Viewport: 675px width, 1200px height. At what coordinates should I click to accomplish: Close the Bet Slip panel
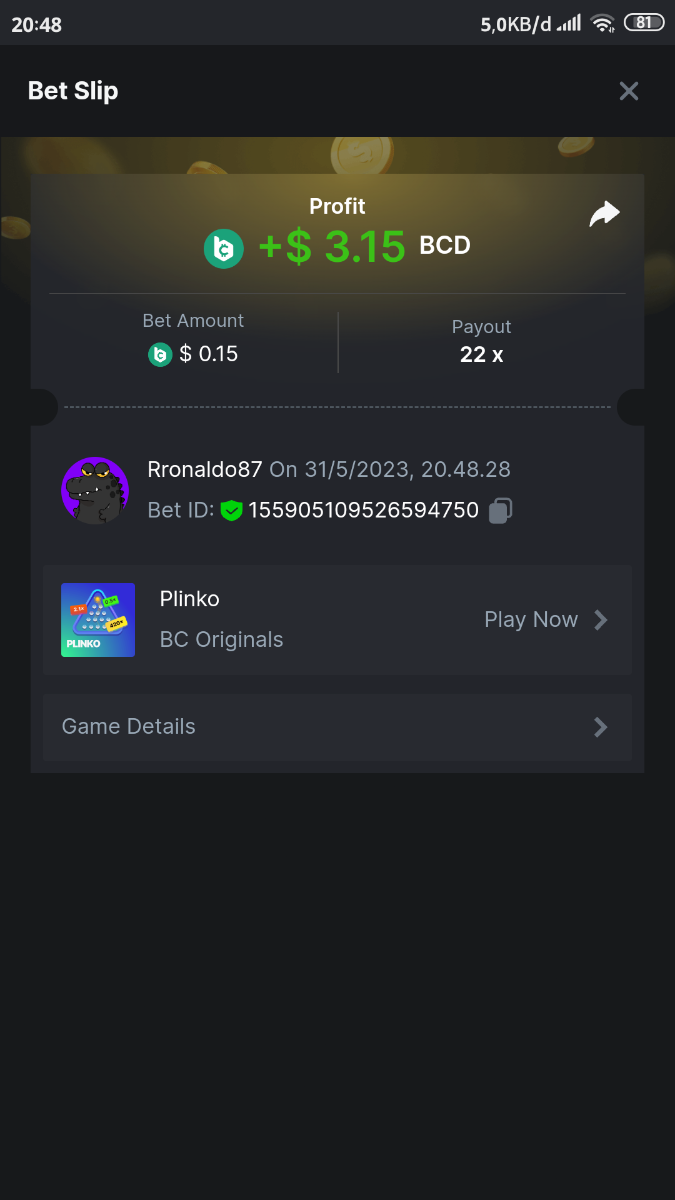[x=628, y=91]
